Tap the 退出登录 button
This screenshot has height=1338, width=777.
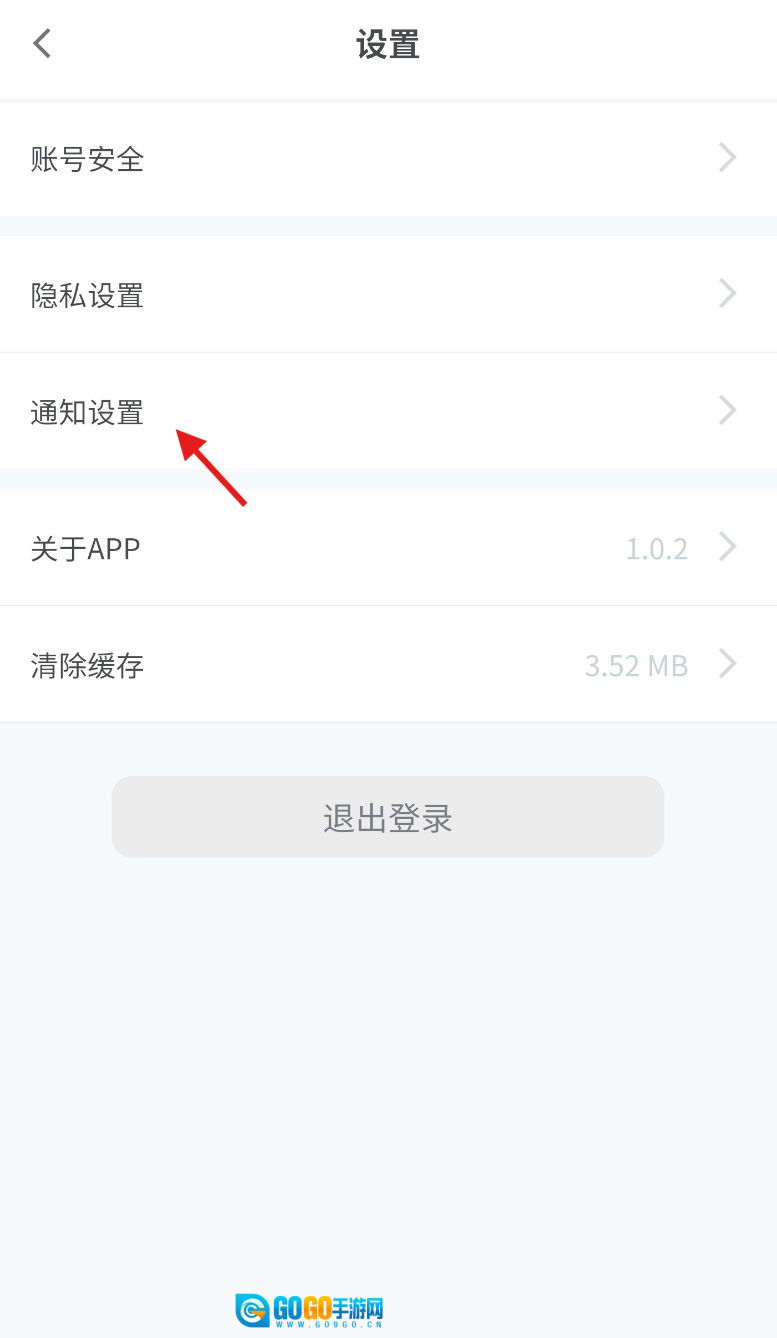click(388, 817)
